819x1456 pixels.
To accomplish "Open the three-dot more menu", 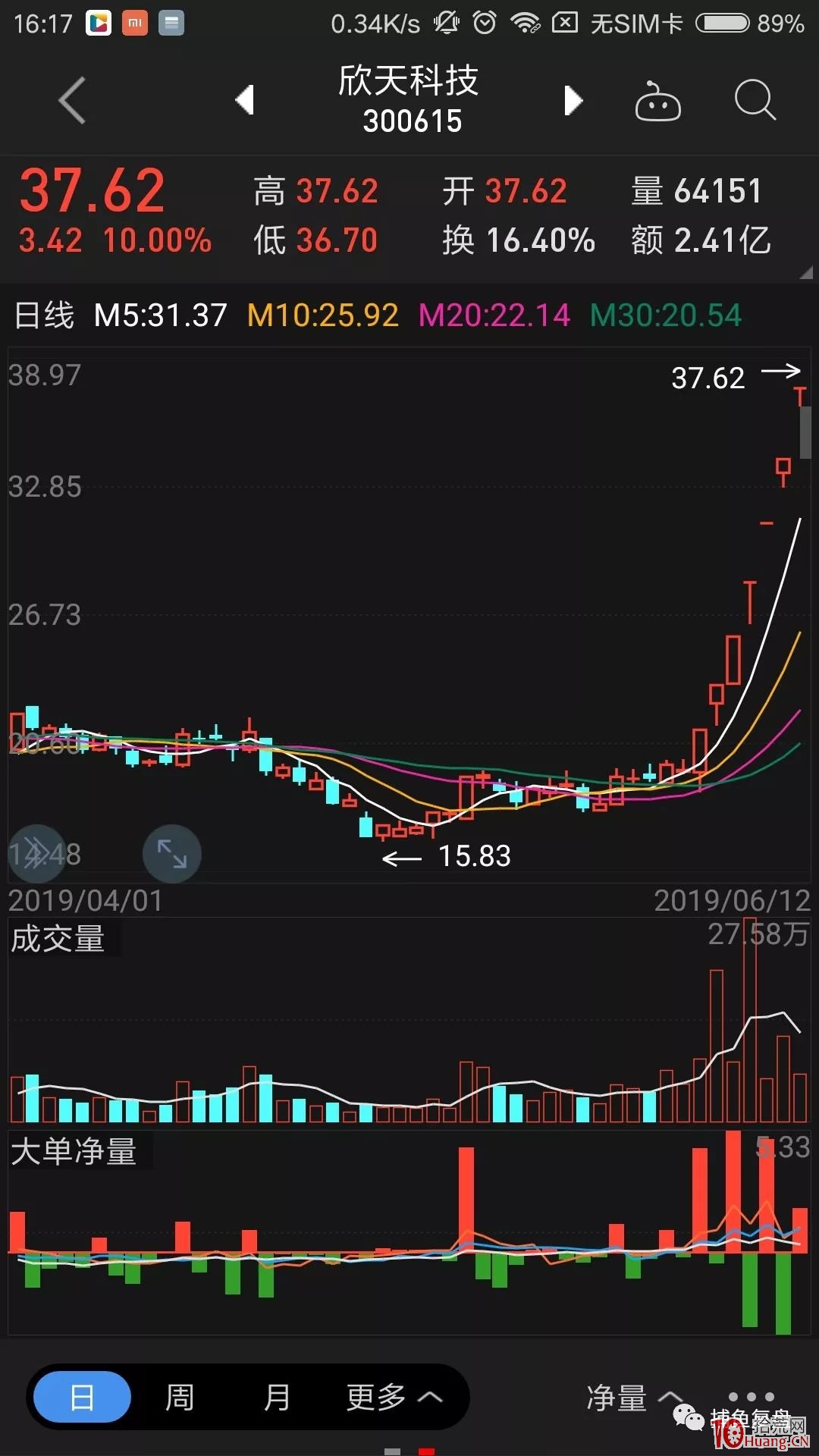I will coord(751,1397).
